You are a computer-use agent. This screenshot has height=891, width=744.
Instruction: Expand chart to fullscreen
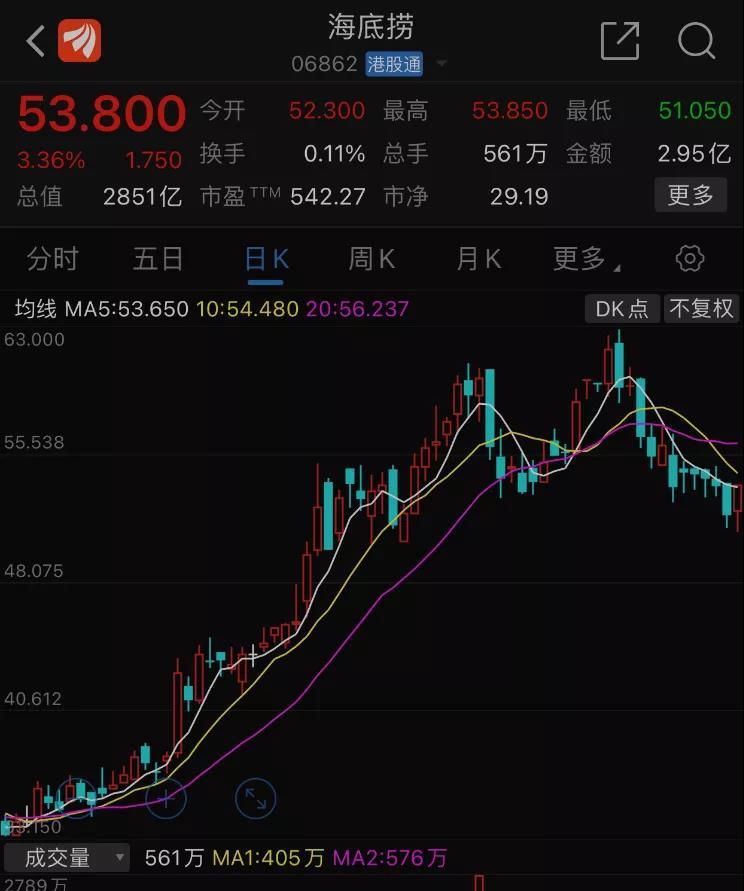pos(255,797)
